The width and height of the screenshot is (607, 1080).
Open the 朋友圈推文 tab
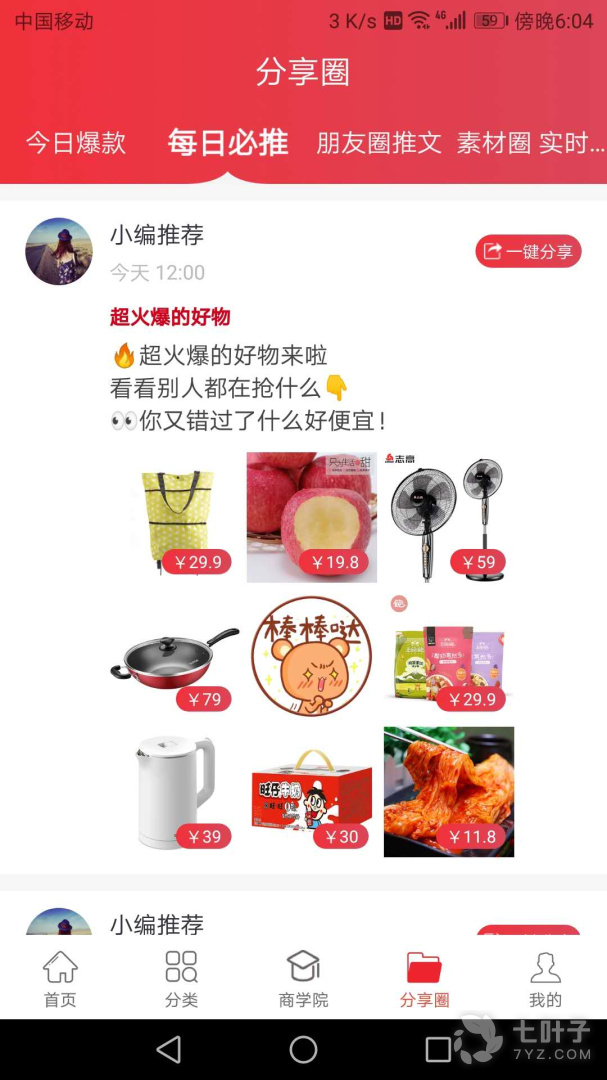(x=379, y=143)
